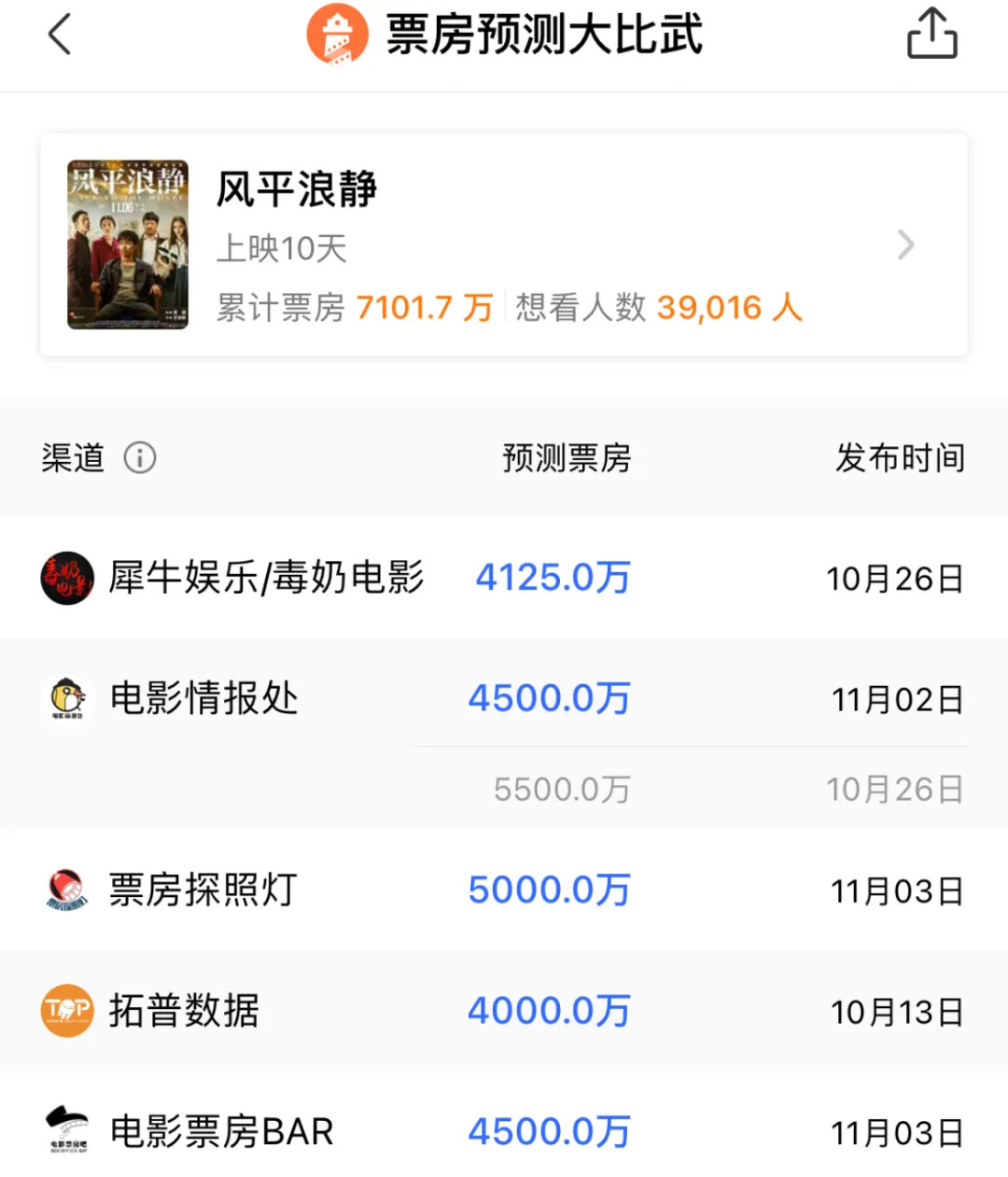This screenshot has width=1008, height=1177.
Task: Open the 风平浪静 movie card
Action: pyautogui.click(x=502, y=245)
